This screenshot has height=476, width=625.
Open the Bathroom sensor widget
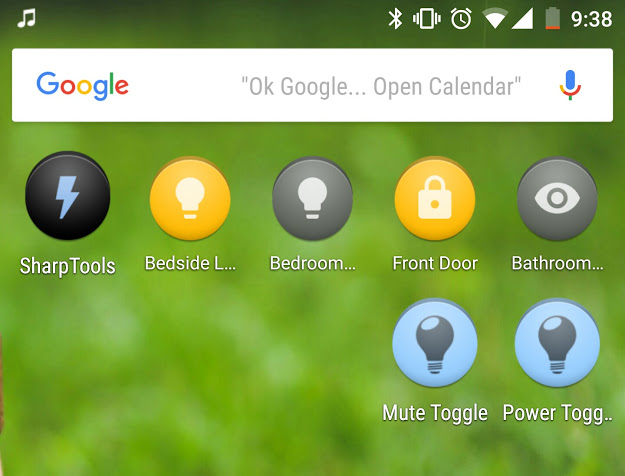[557, 198]
